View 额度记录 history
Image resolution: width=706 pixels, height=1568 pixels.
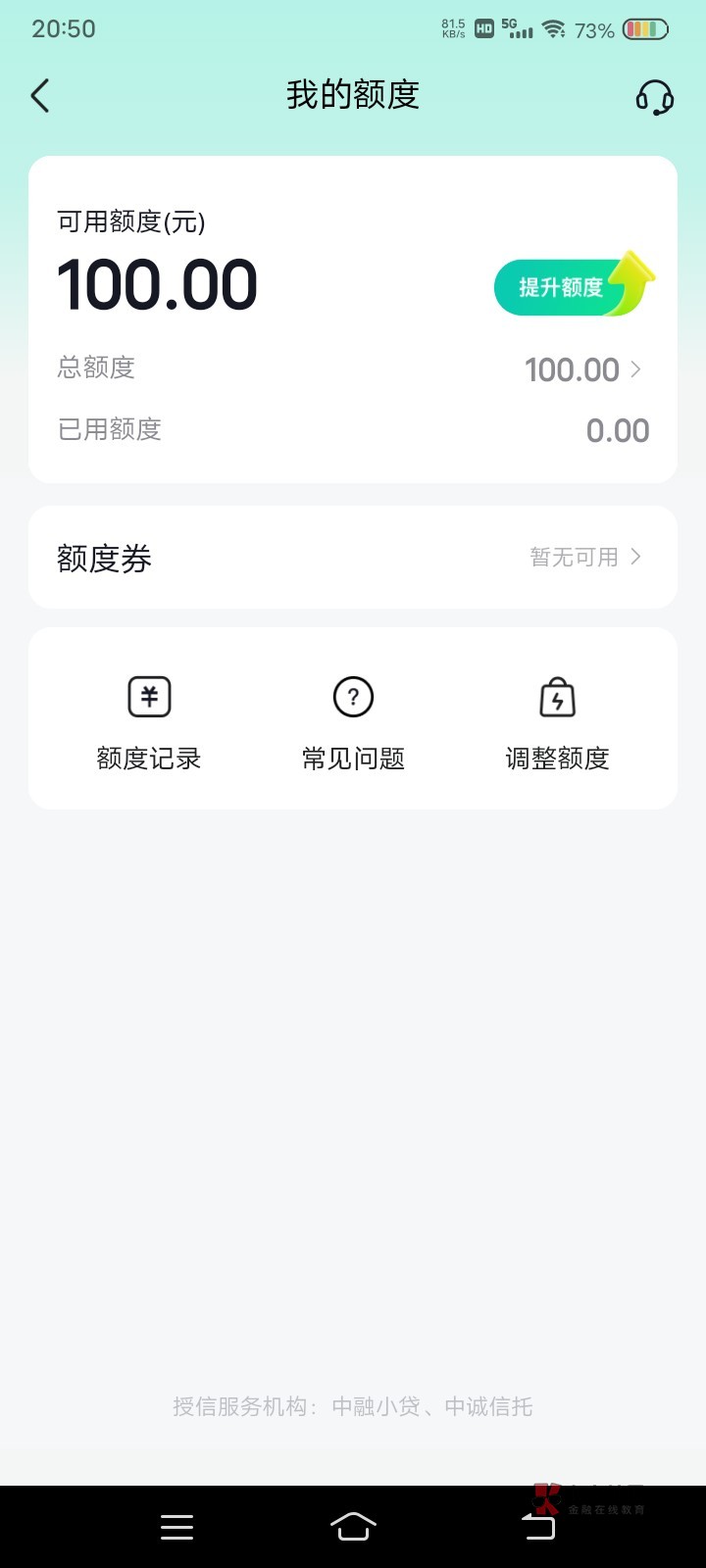[149, 722]
